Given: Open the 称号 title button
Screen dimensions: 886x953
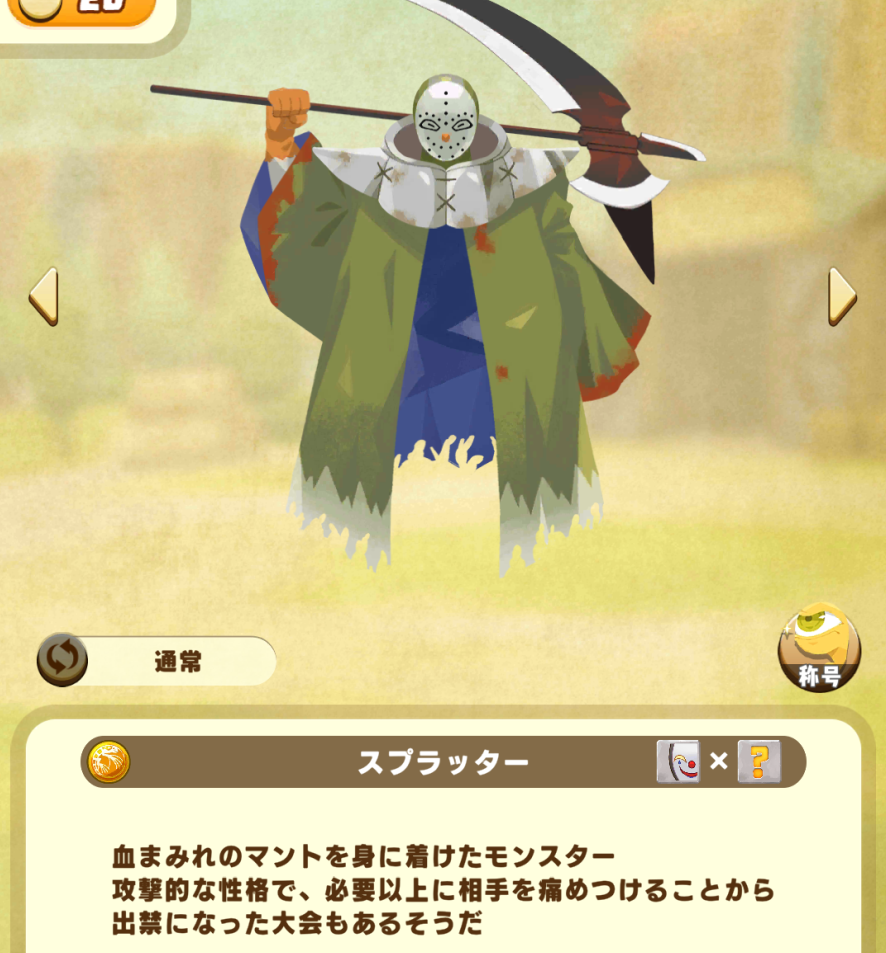Looking at the screenshot, I should coord(818,649).
